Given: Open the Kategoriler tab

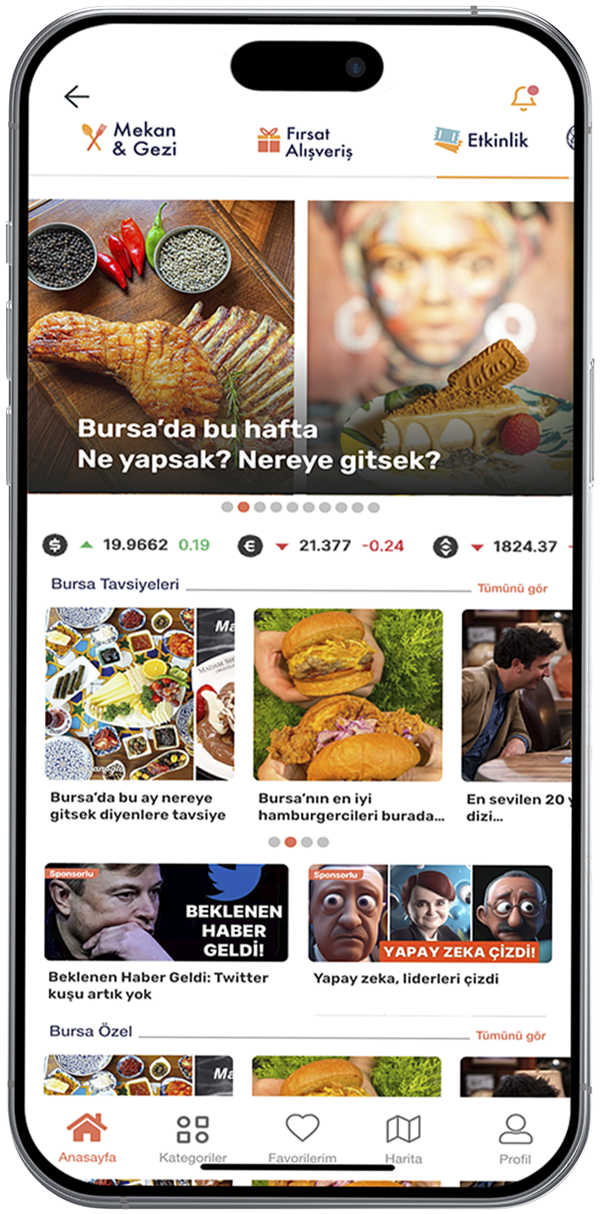Looking at the screenshot, I should [193, 1137].
